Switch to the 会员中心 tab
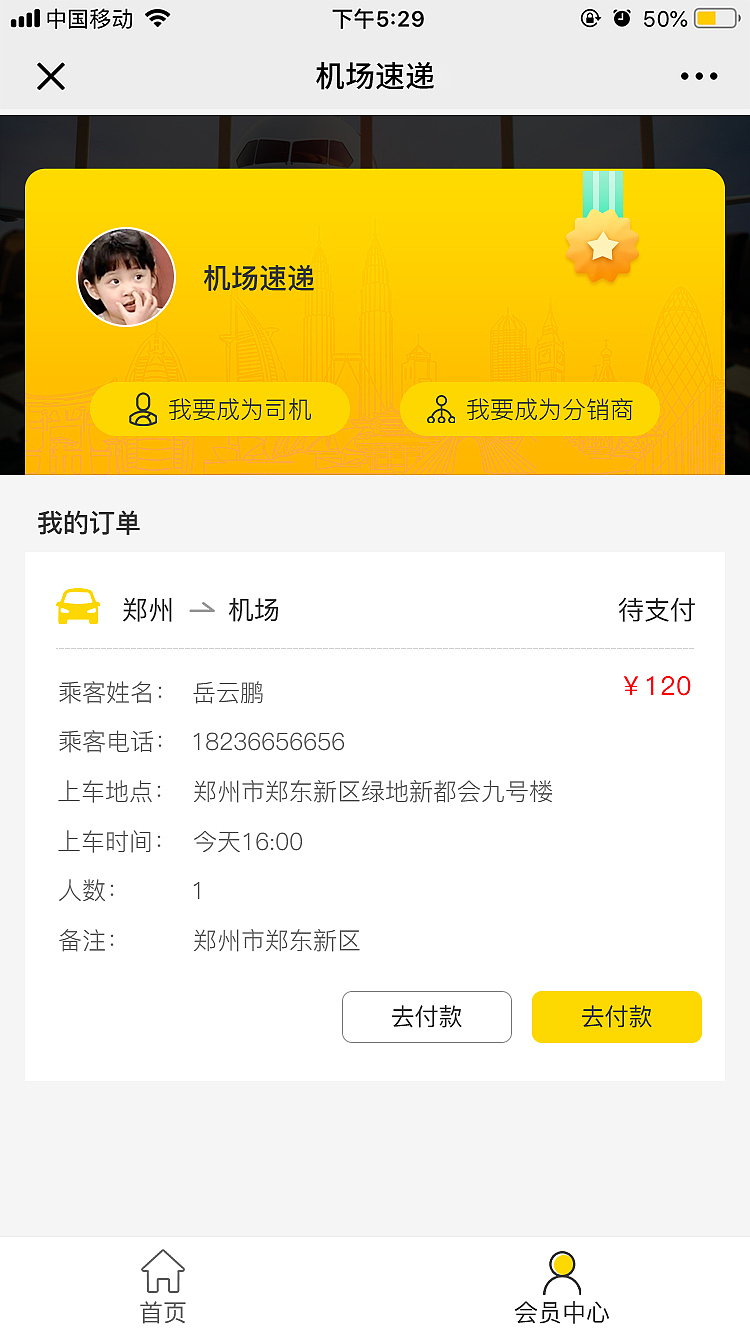 tap(561, 1286)
